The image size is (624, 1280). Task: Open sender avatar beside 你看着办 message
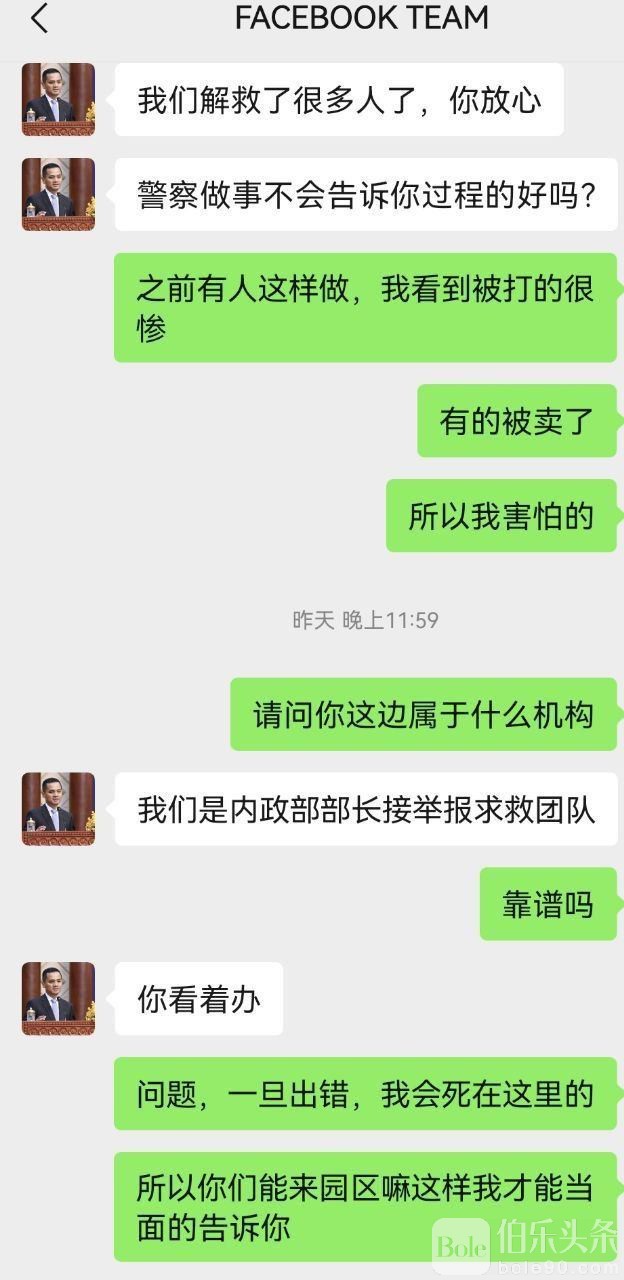pos(59,998)
